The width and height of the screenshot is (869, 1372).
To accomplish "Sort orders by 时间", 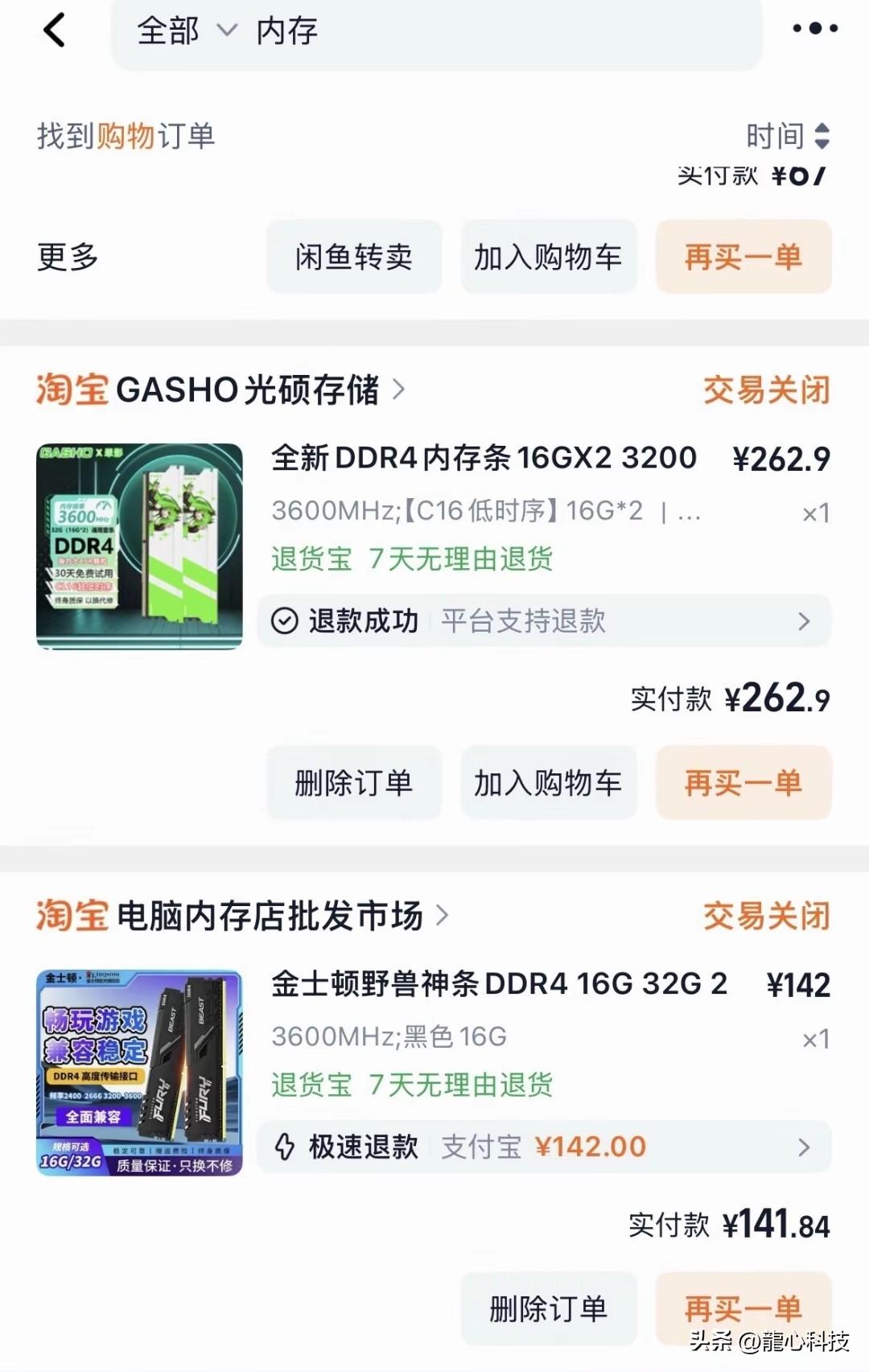I will coord(788,136).
